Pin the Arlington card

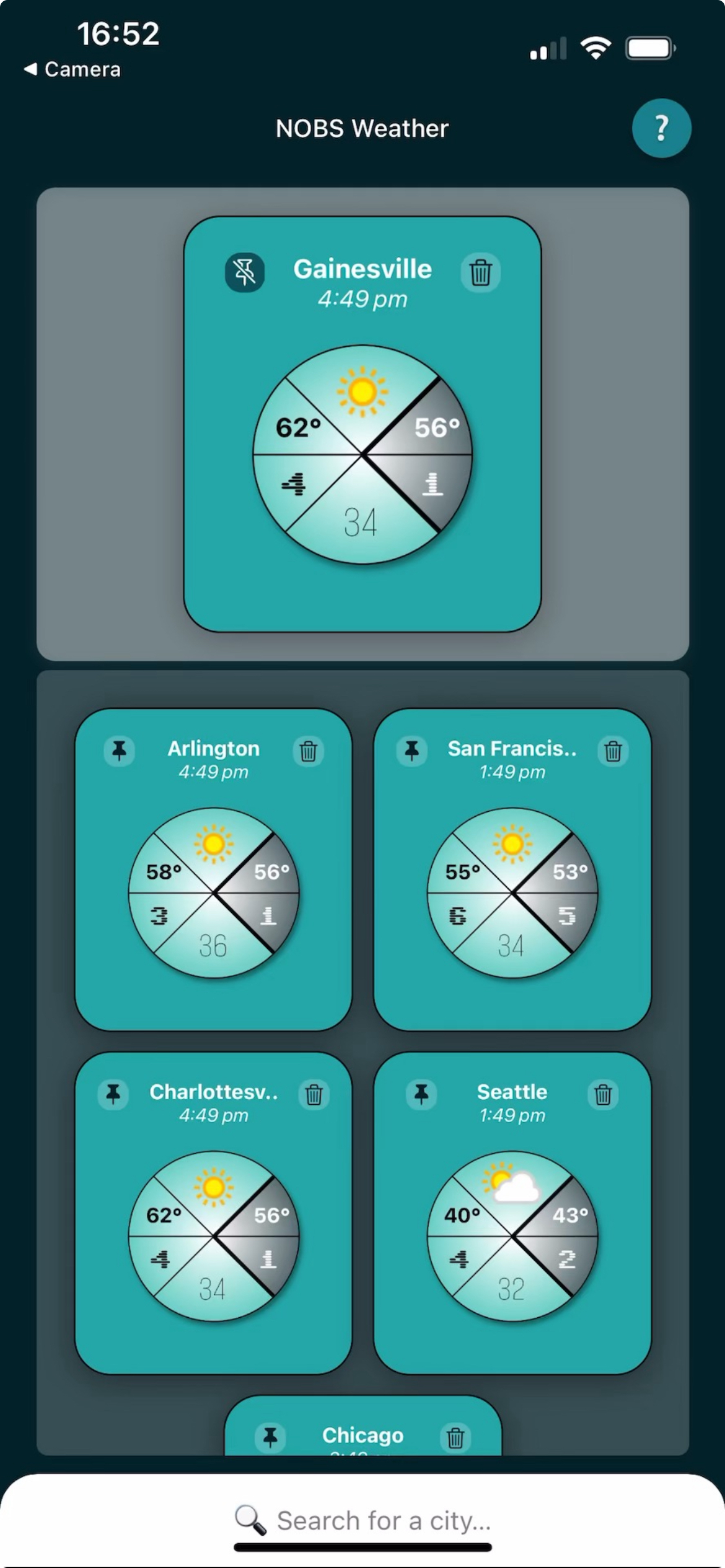(120, 751)
